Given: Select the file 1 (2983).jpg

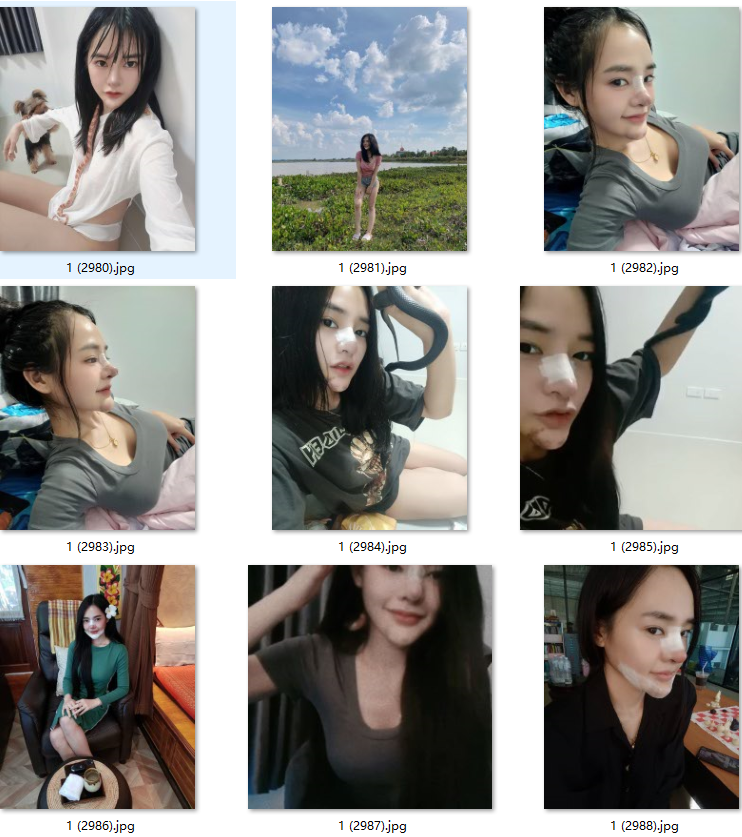Looking at the screenshot, I should [x=98, y=408].
